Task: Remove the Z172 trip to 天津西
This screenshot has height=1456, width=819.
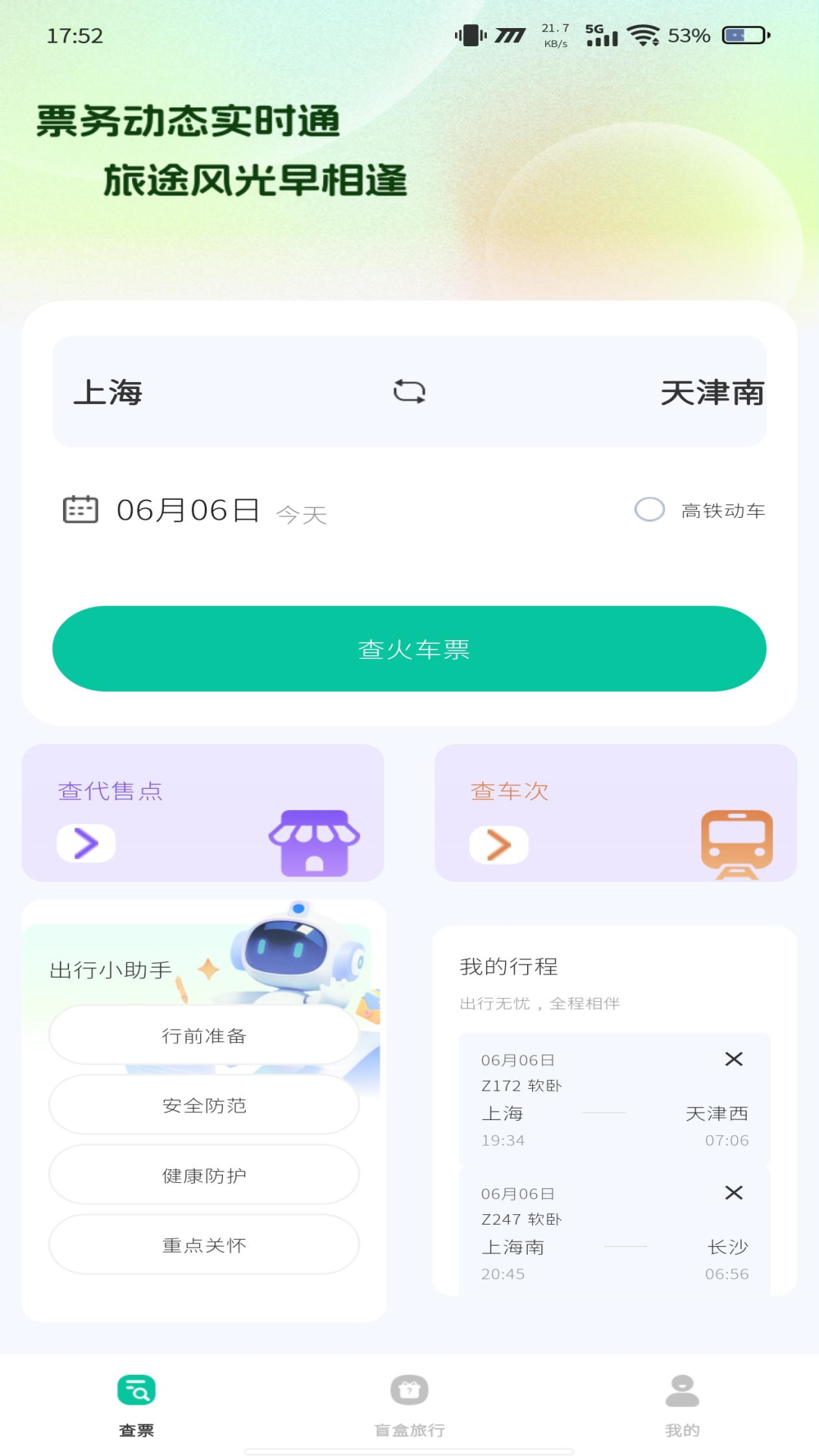Action: click(733, 1059)
